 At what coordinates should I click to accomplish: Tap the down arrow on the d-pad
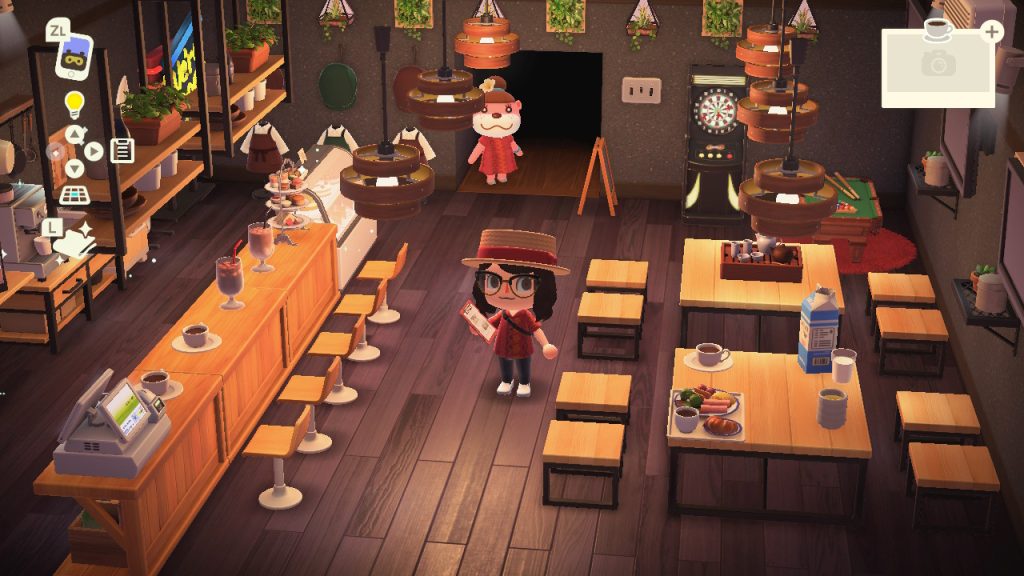[75, 168]
